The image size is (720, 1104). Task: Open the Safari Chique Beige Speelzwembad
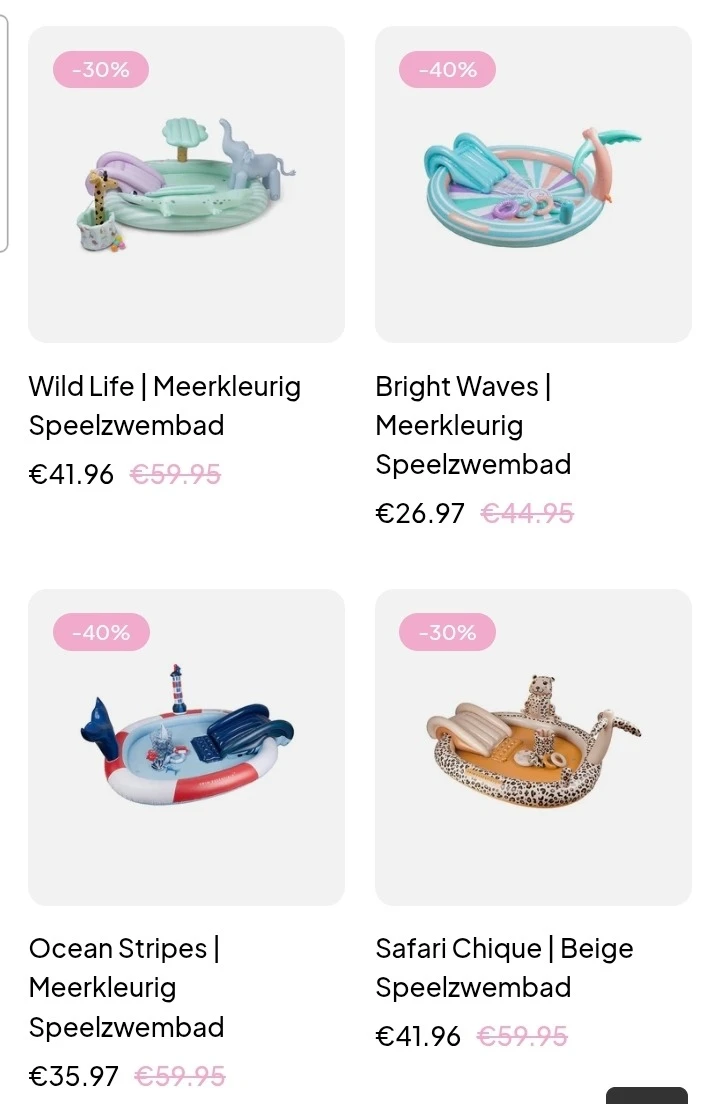click(533, 747)
